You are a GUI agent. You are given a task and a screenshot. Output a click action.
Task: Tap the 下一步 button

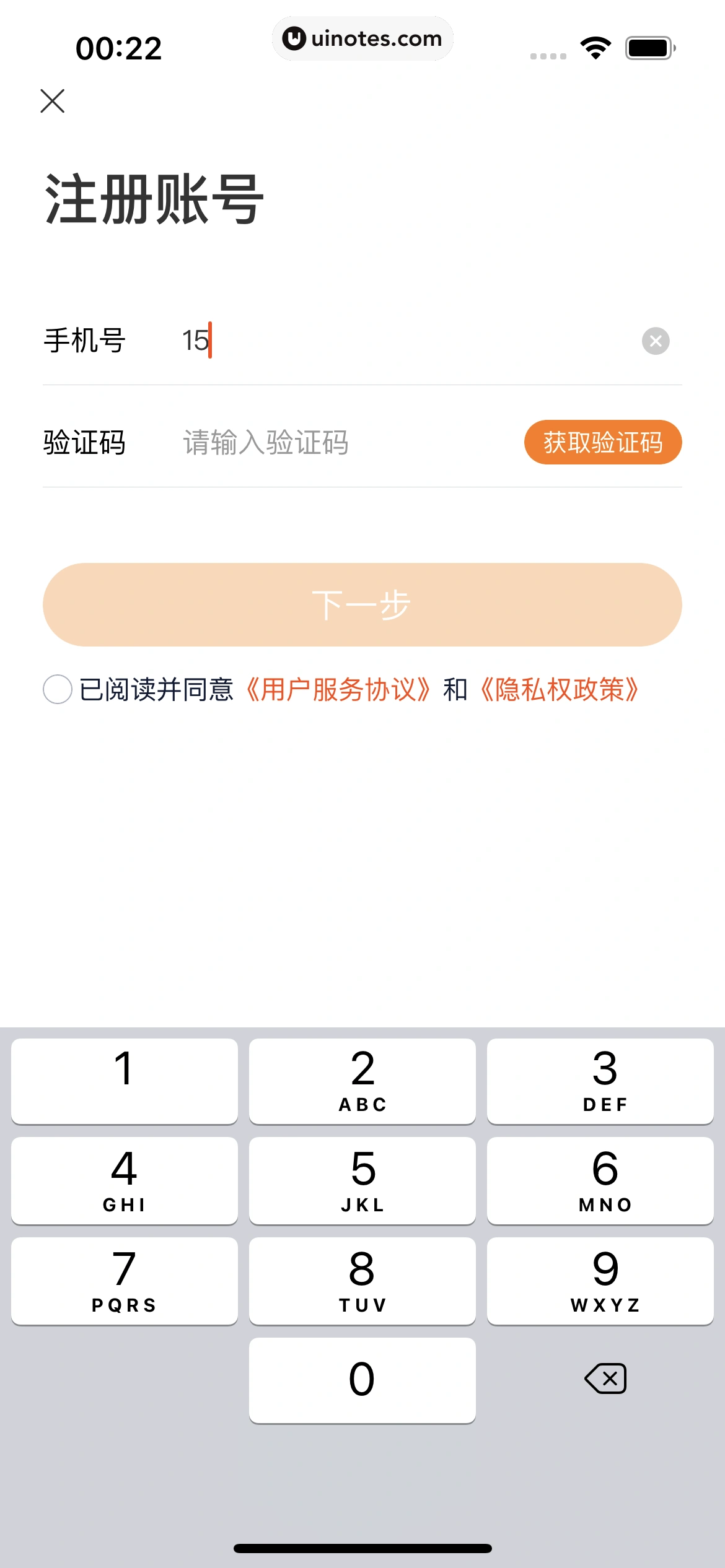pos(362,604)
